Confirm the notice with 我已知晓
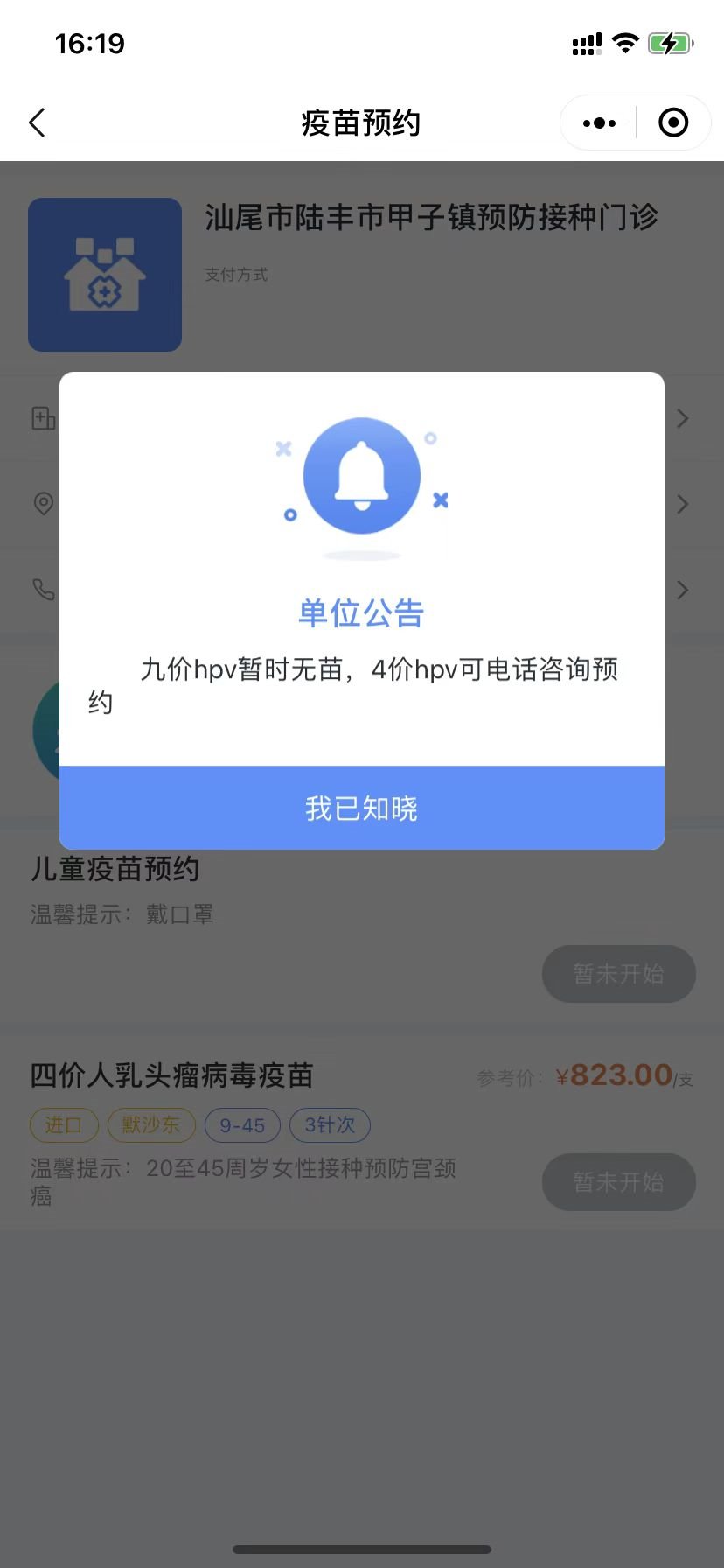The width and height of the screenshot is (724, 1568). point(361,808)
